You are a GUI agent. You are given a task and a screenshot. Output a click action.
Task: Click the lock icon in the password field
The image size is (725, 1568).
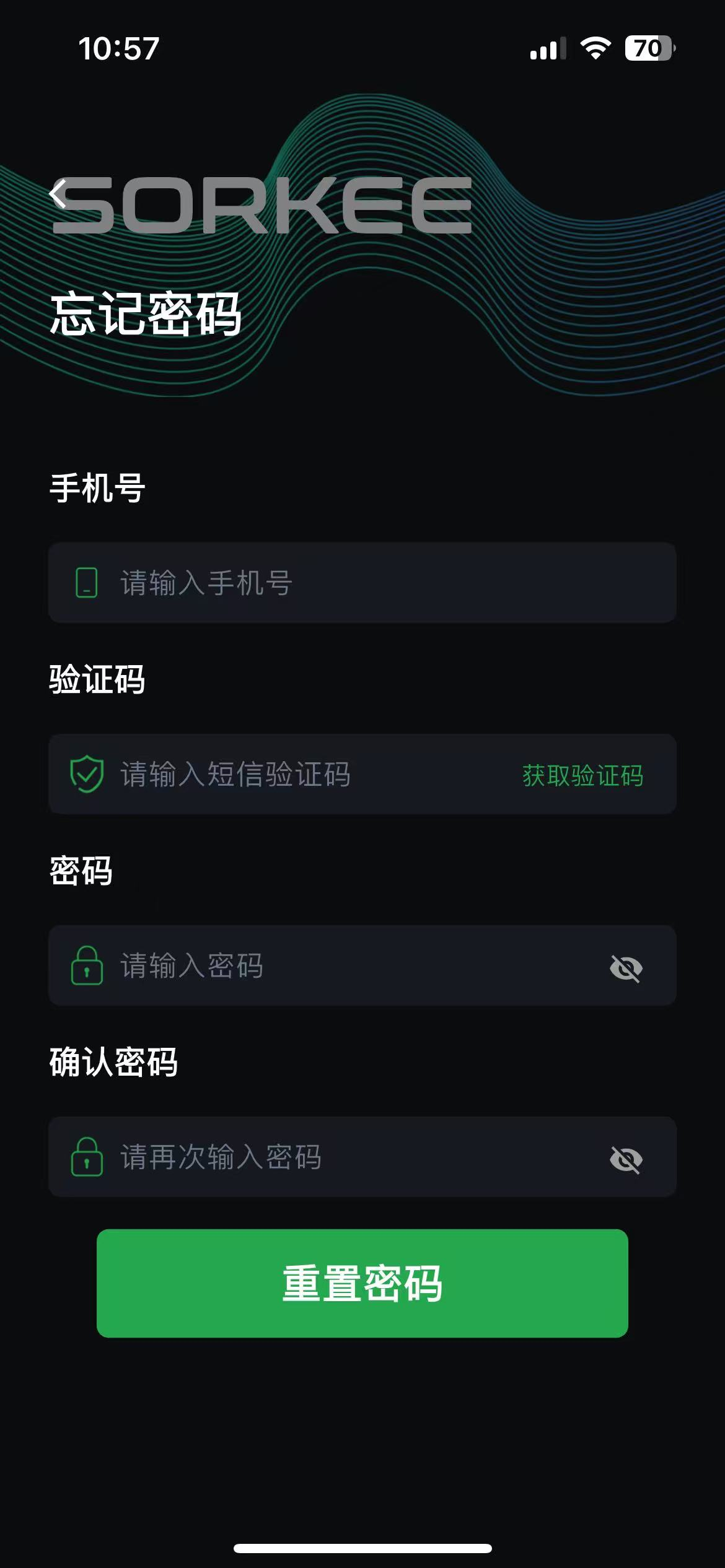87,966
